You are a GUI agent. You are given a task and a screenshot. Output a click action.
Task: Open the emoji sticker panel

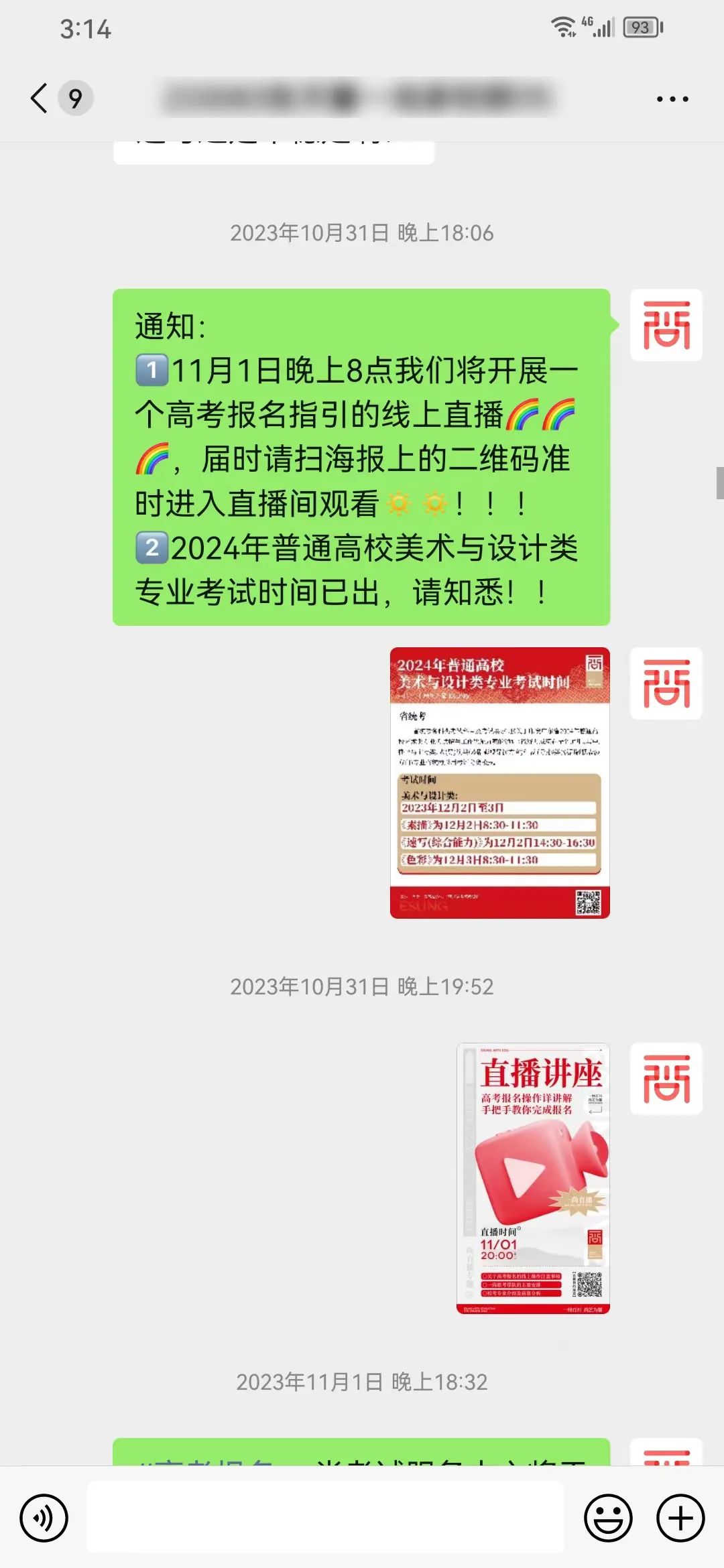click(608, 1518)
